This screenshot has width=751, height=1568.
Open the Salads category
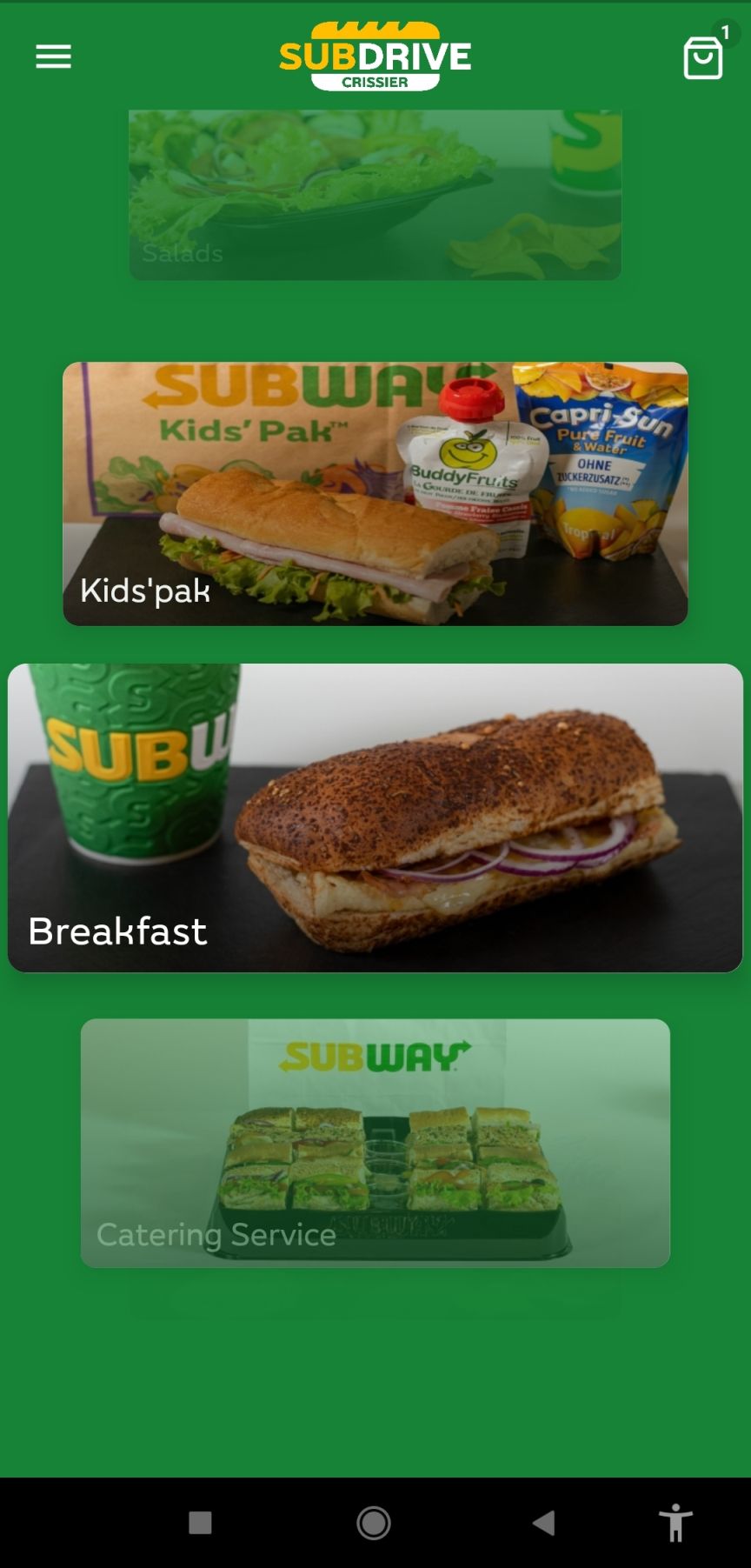click(x=375, y=195)
